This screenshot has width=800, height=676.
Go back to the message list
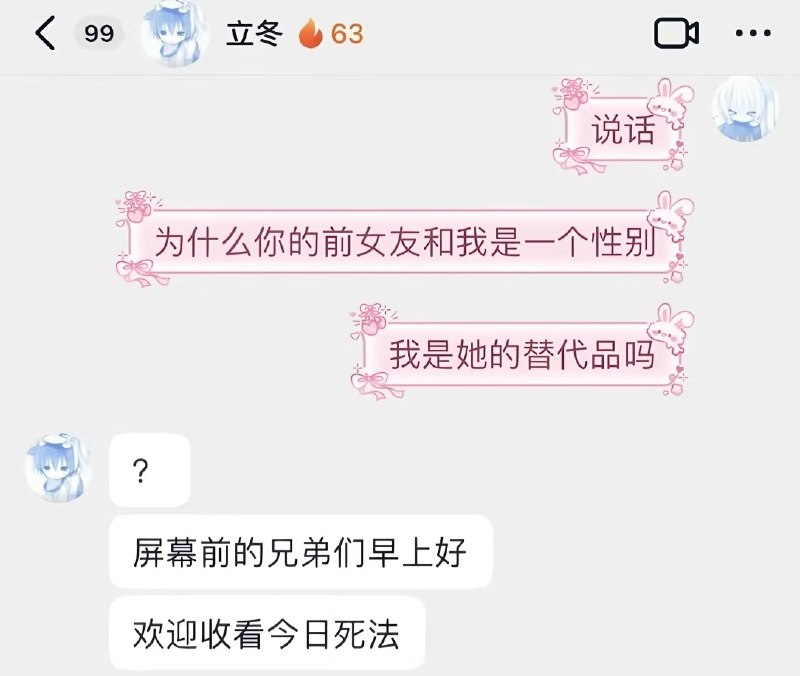click(x=45, y=33)
